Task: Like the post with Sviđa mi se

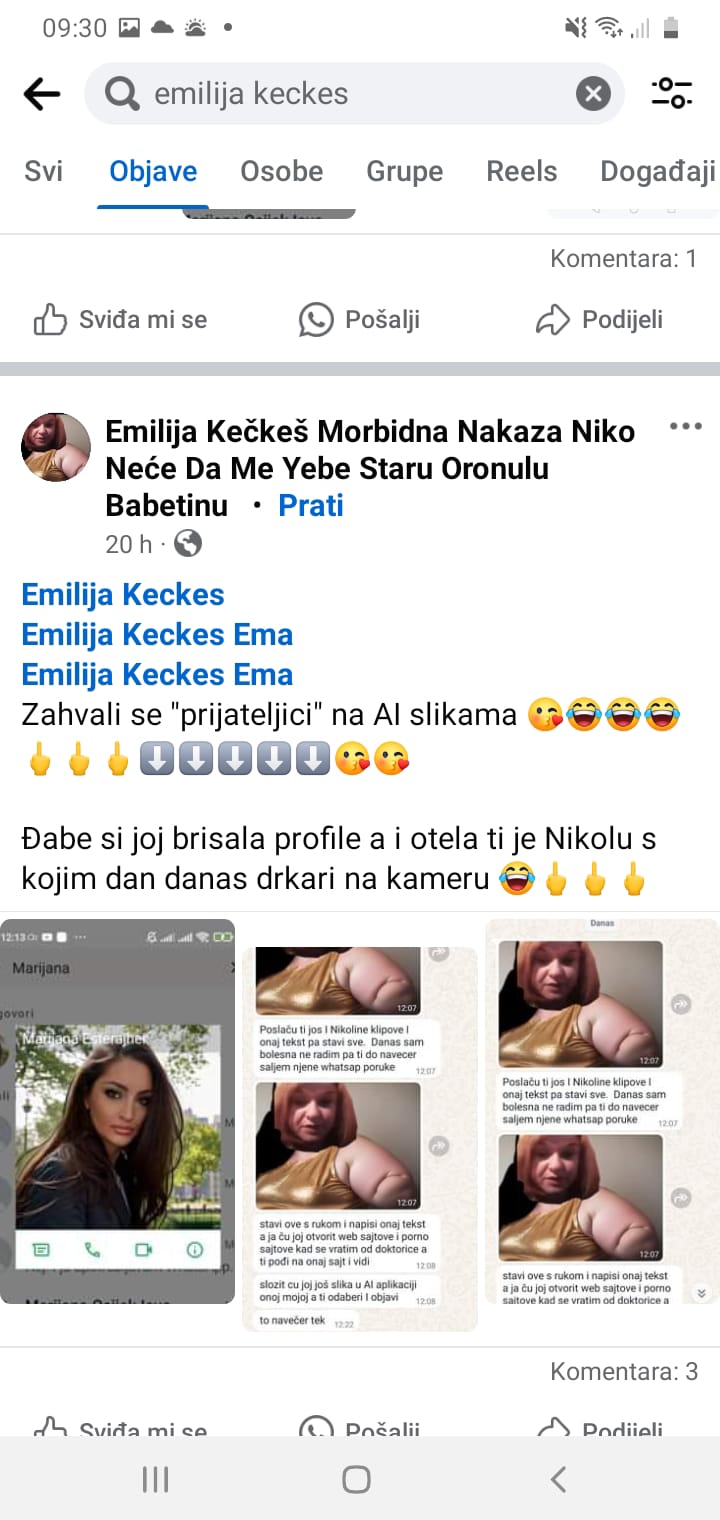Action: (x=120, y=320)
